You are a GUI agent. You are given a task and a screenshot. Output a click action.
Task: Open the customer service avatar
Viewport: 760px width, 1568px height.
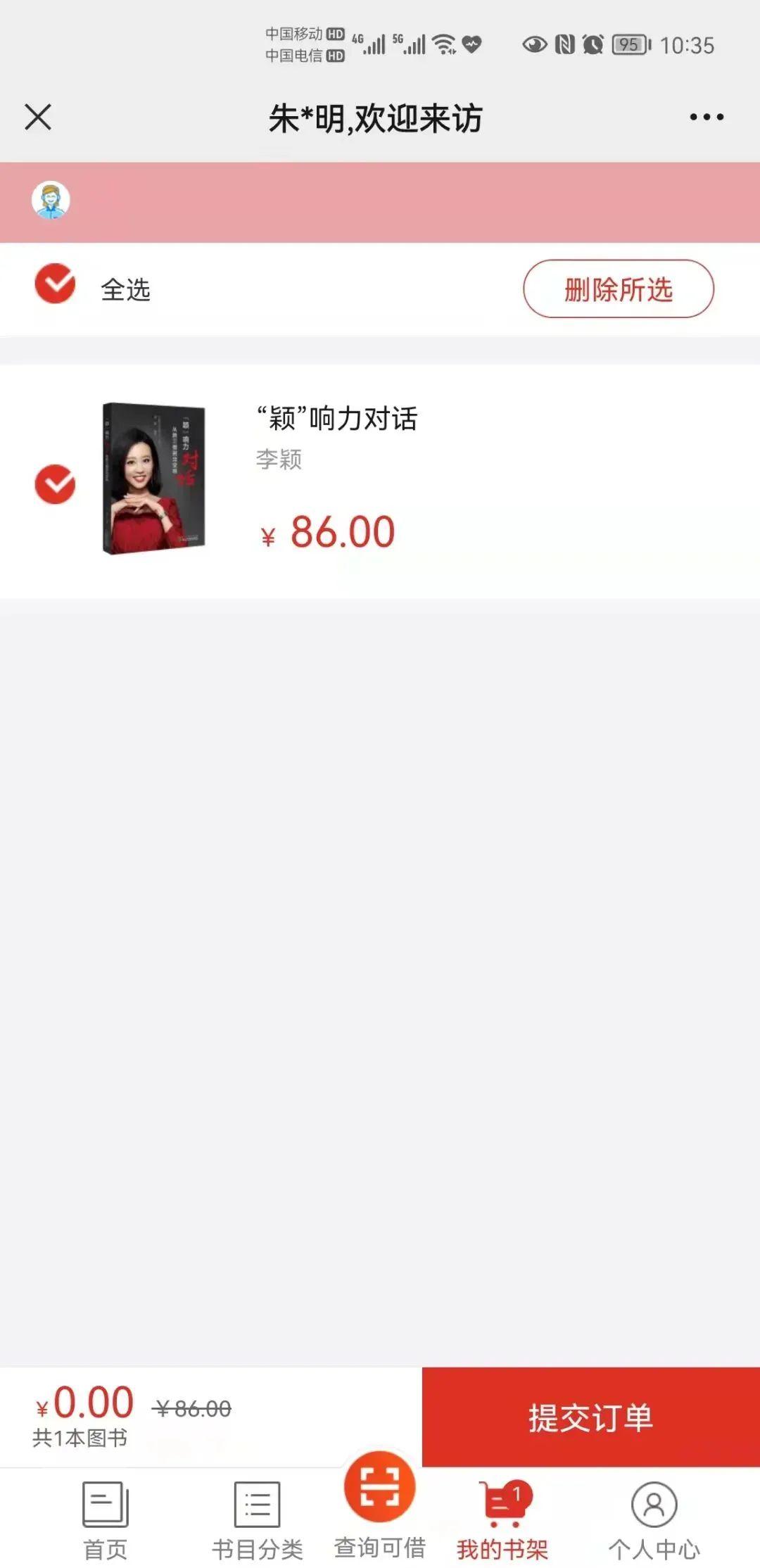(x=51, y=201)
